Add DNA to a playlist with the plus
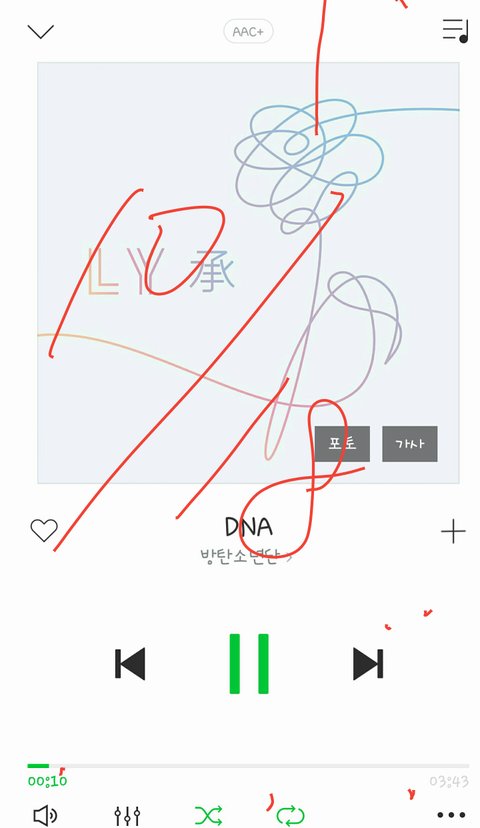 click(x=454, y=531)
